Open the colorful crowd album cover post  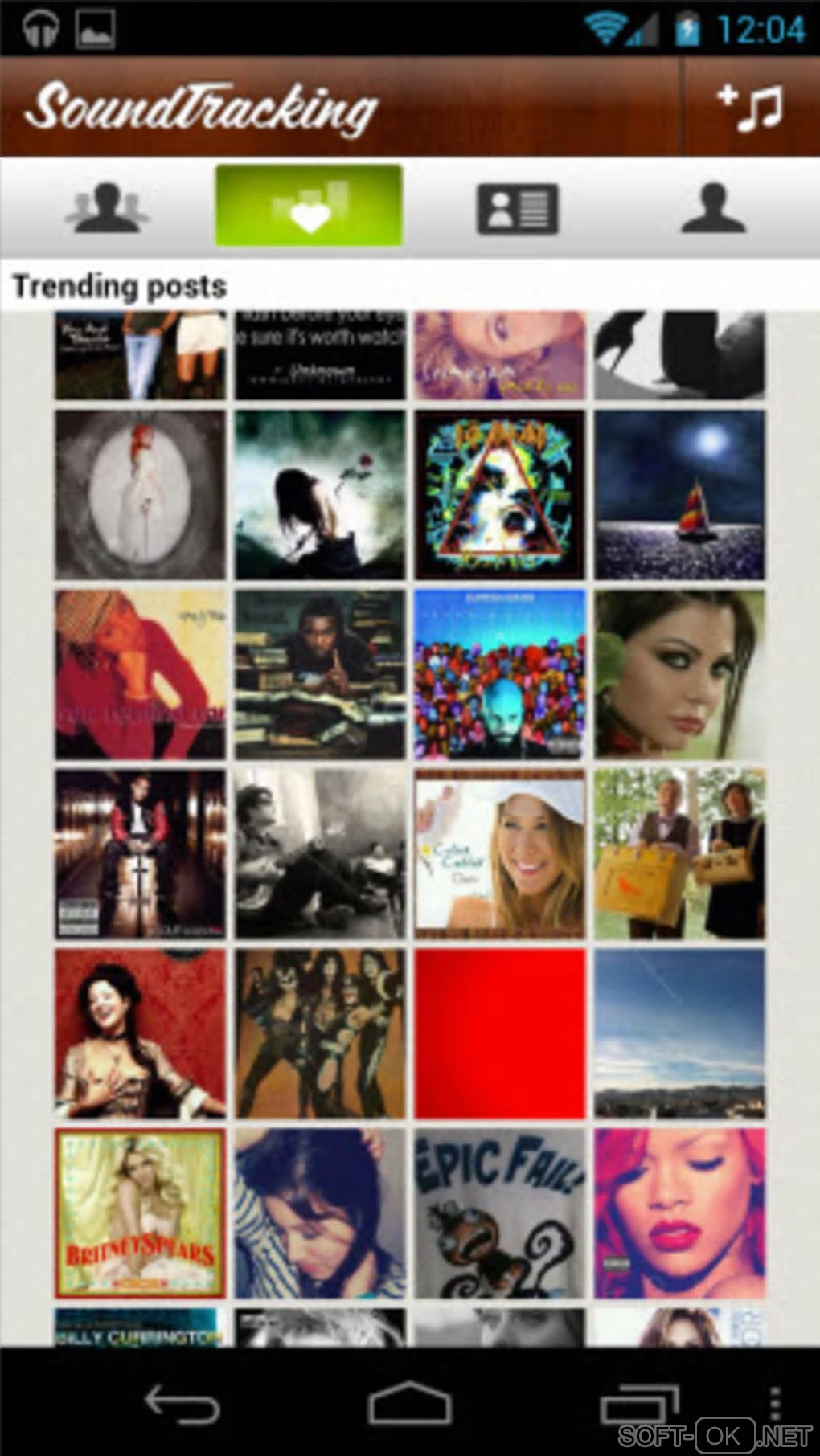[x=499, y=675]
